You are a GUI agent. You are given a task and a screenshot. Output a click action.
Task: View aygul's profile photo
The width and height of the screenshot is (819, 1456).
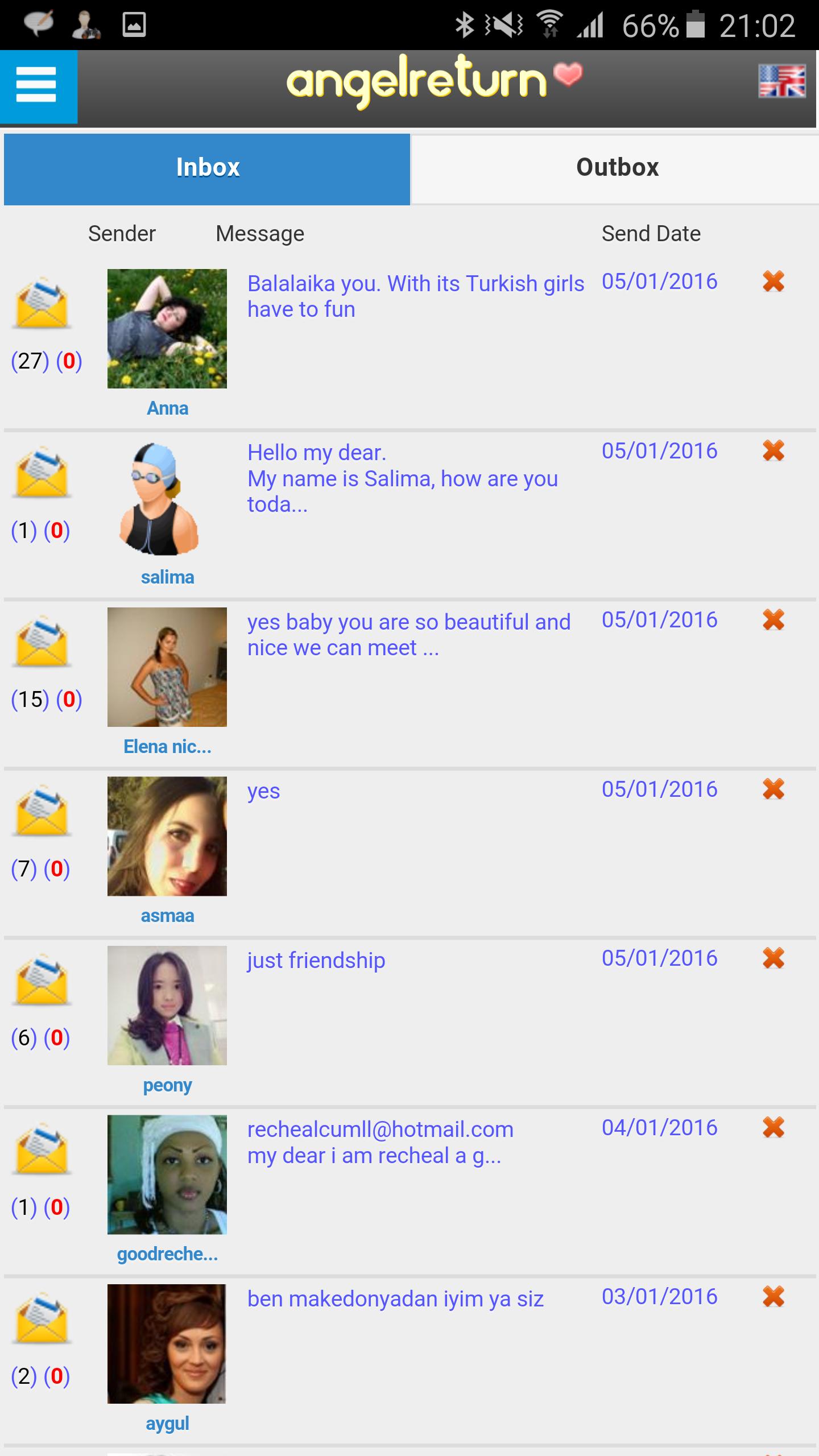click(167, 1344)
